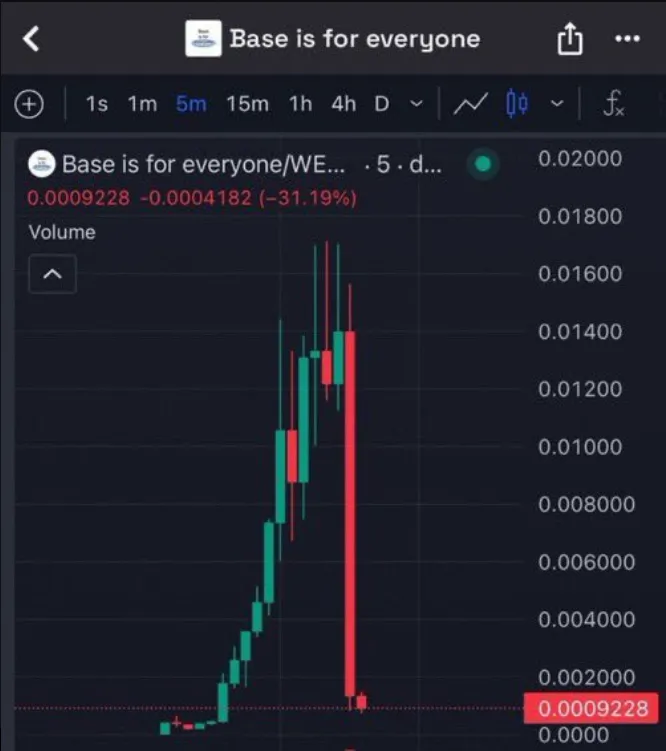Image resolution: width=666 pixels, height=751 pixels.
Task: Switch chart to 15m interval
Action: 247,104
